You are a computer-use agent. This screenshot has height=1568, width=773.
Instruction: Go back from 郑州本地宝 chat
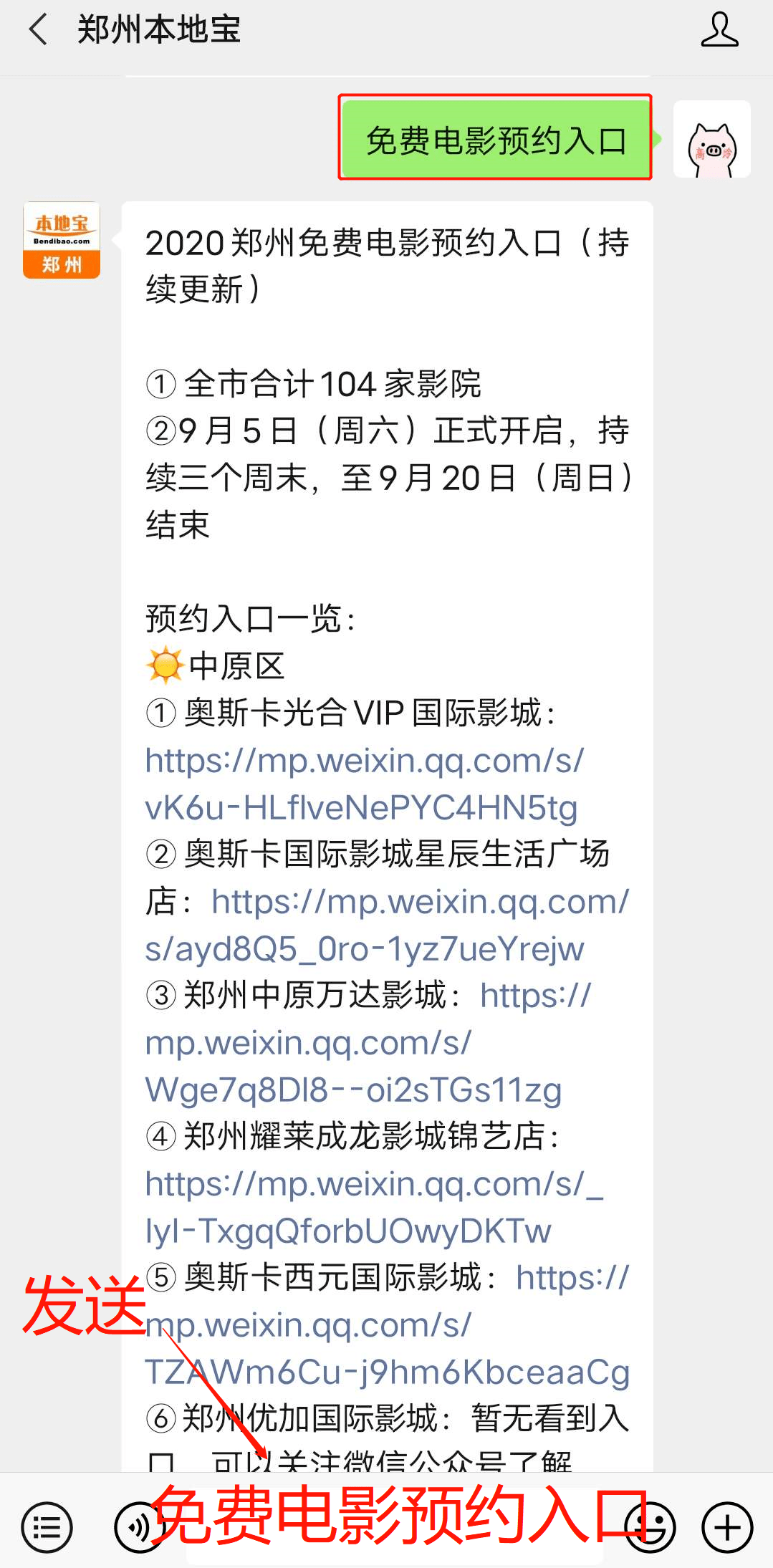39,30
